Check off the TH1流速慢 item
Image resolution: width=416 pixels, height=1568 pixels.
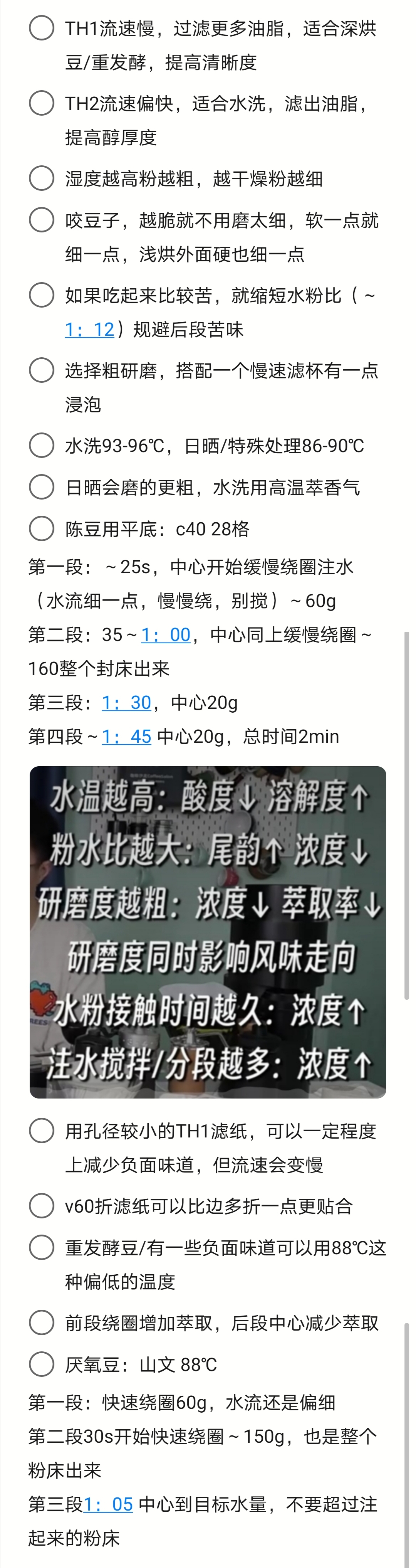(x=41, y=28)
